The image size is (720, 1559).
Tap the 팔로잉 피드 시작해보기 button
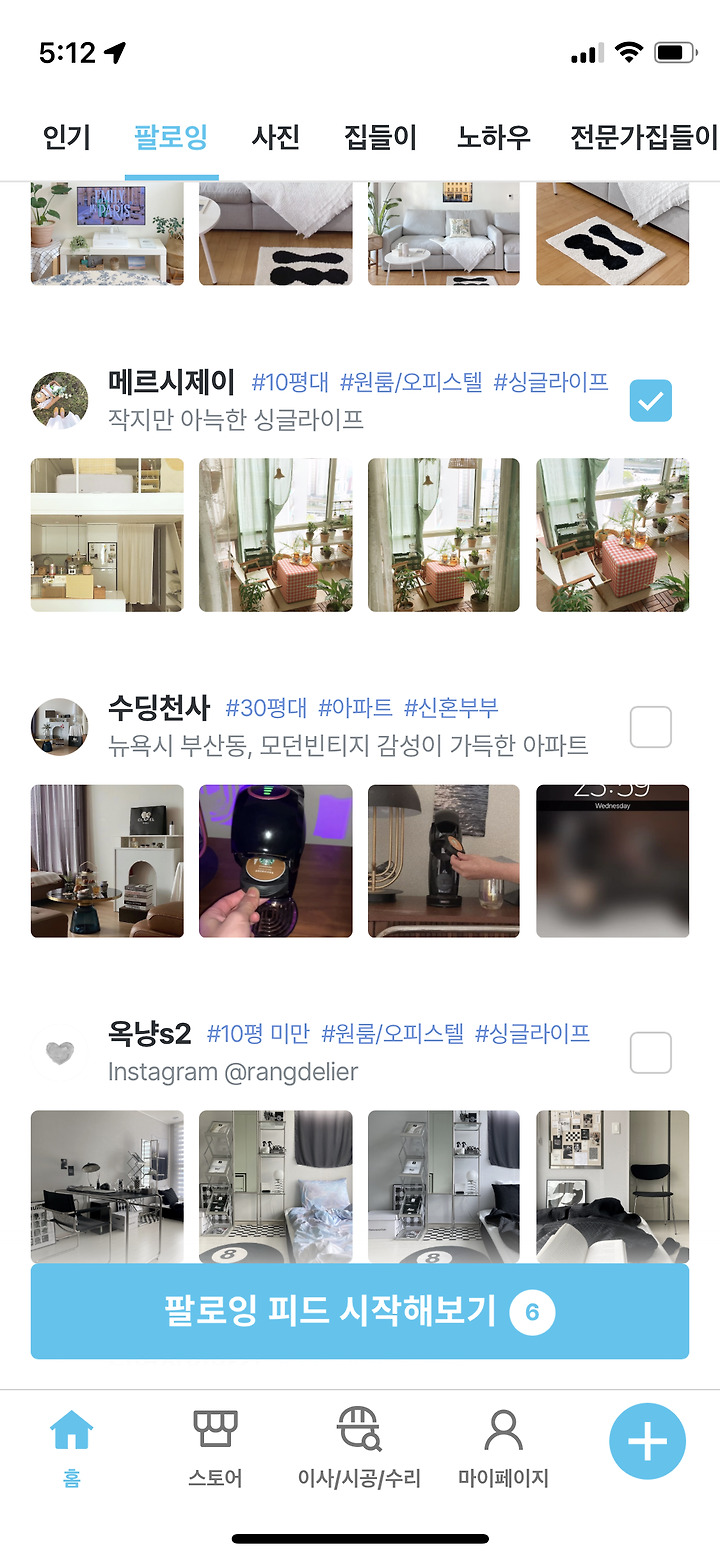pyautogui.click(x=360, y=1311)
